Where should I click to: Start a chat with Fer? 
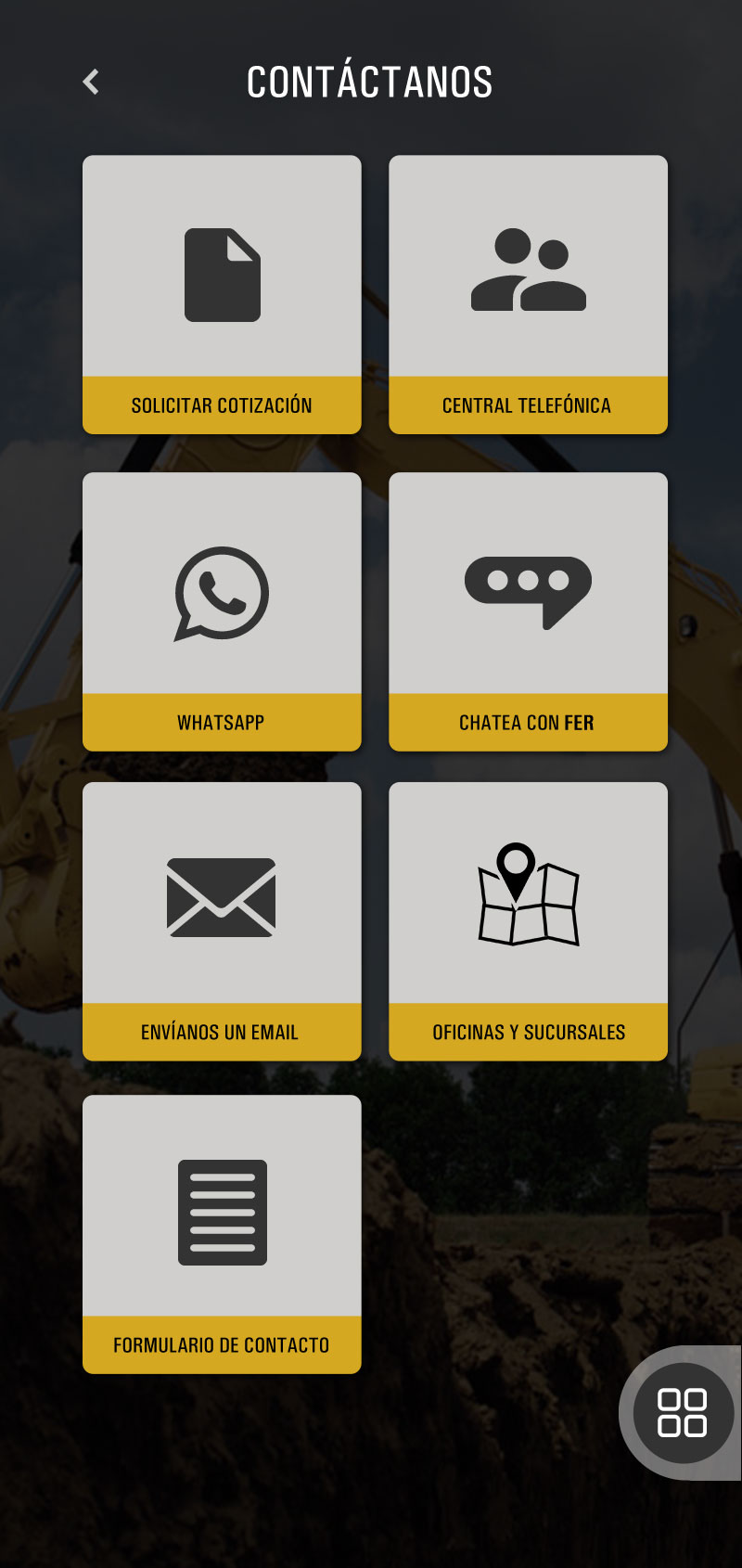[528, 611]
